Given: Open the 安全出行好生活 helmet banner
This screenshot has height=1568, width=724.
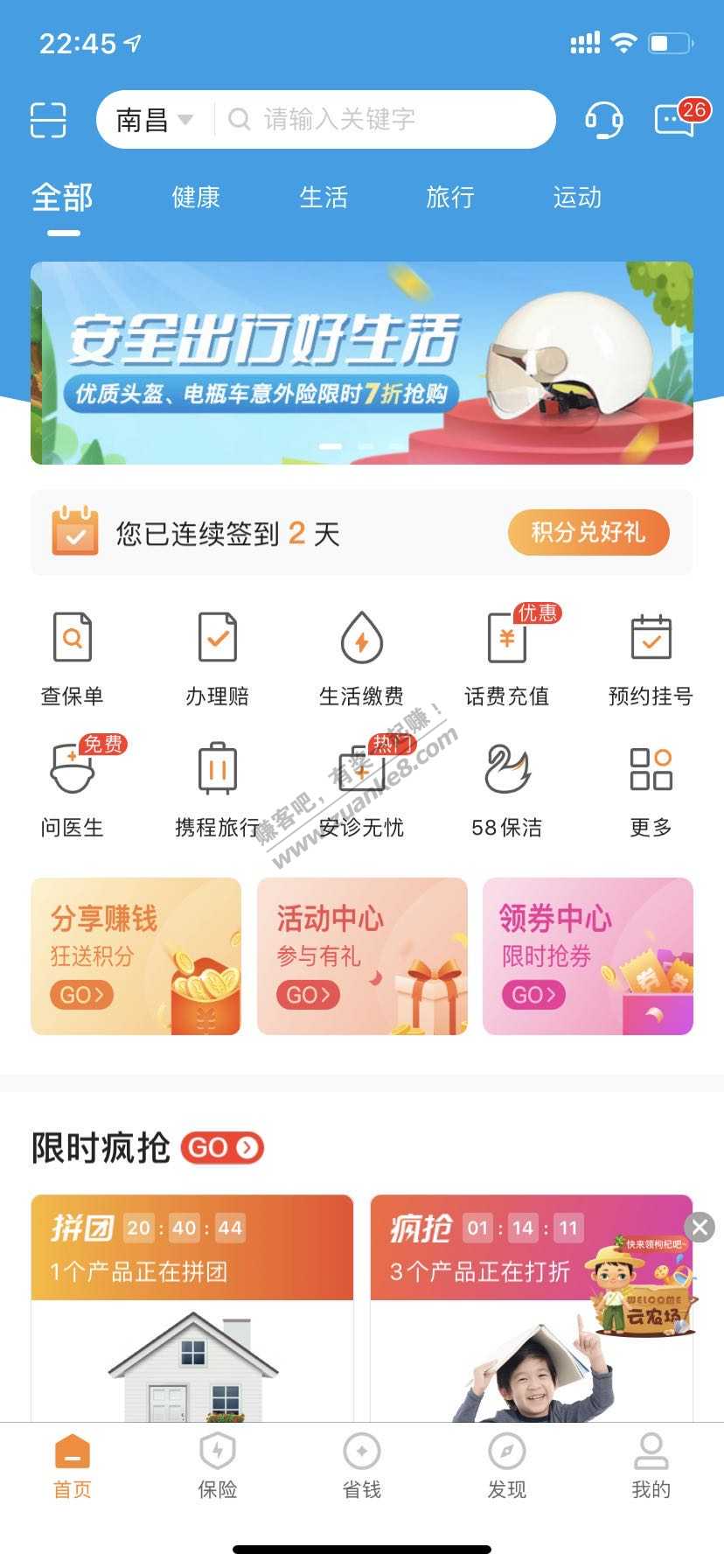Looking at the screenshot, I should coord(362,362).
